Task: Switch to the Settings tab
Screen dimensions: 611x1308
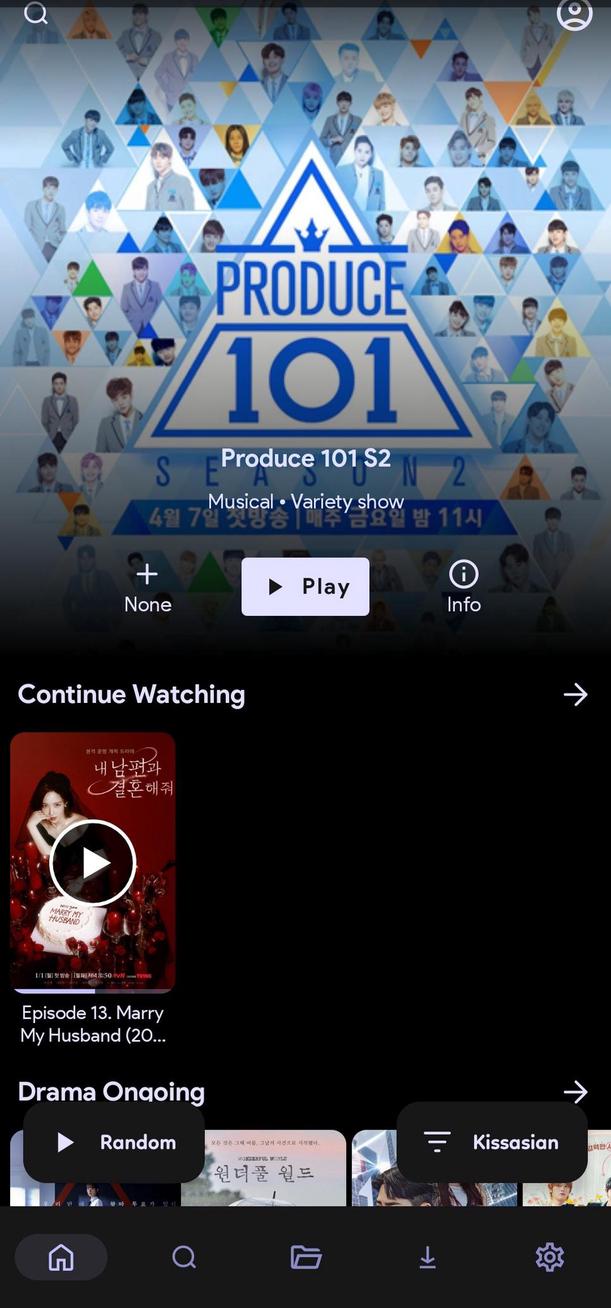Action: 549,1257
